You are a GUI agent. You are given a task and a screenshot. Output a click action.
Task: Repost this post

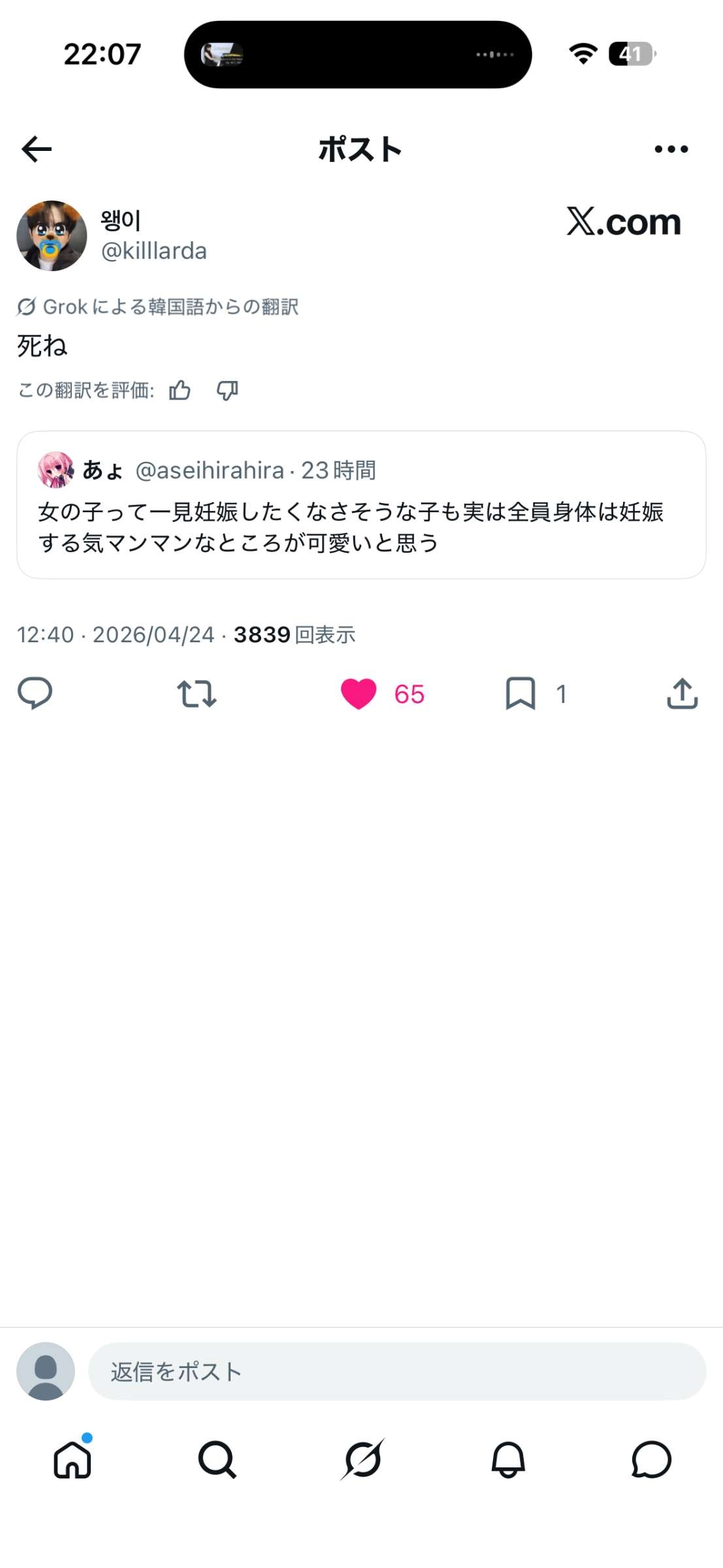[197, 693]
